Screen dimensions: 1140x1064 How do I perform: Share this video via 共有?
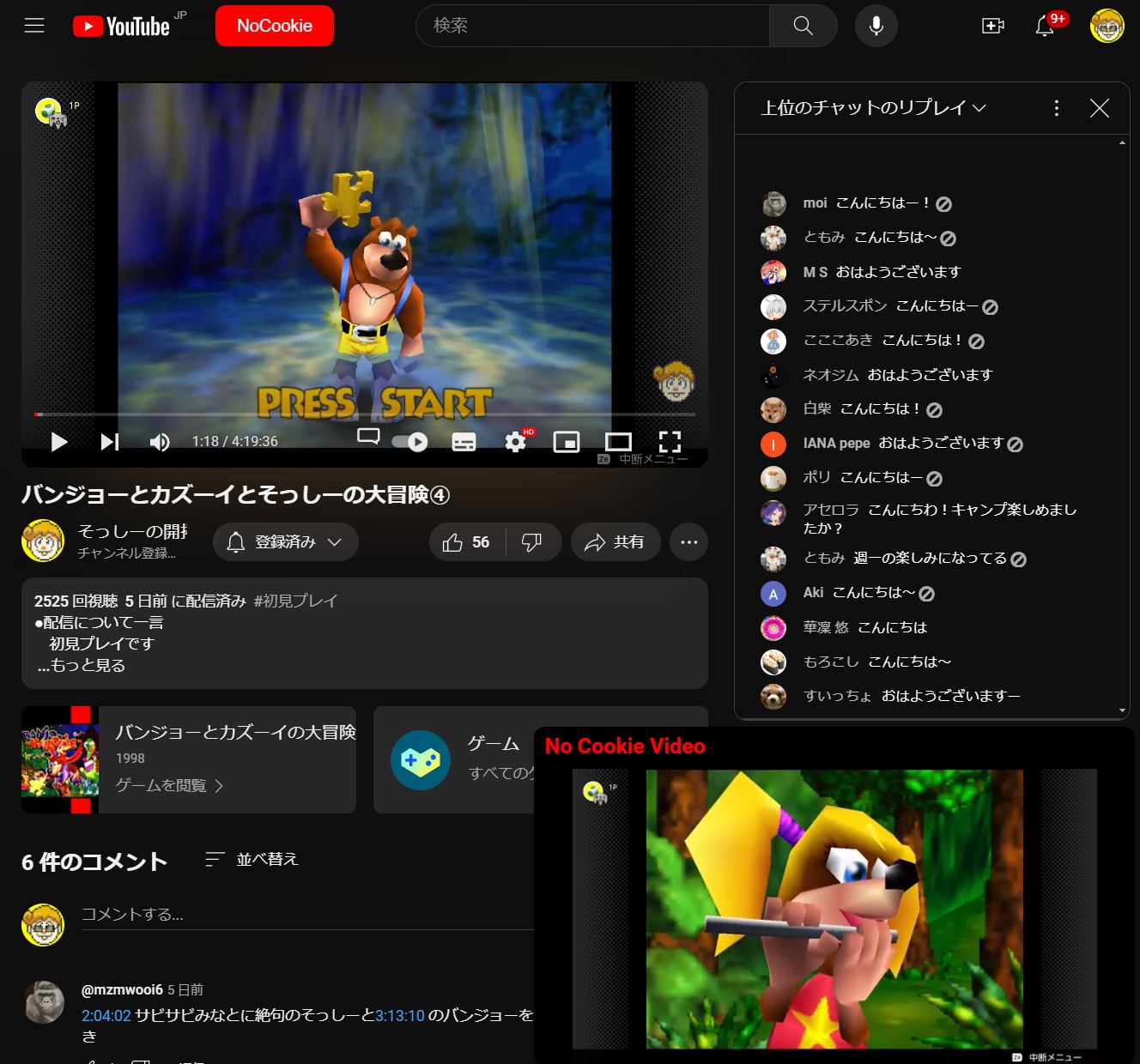pyautogui.click(x=615, y=542)
